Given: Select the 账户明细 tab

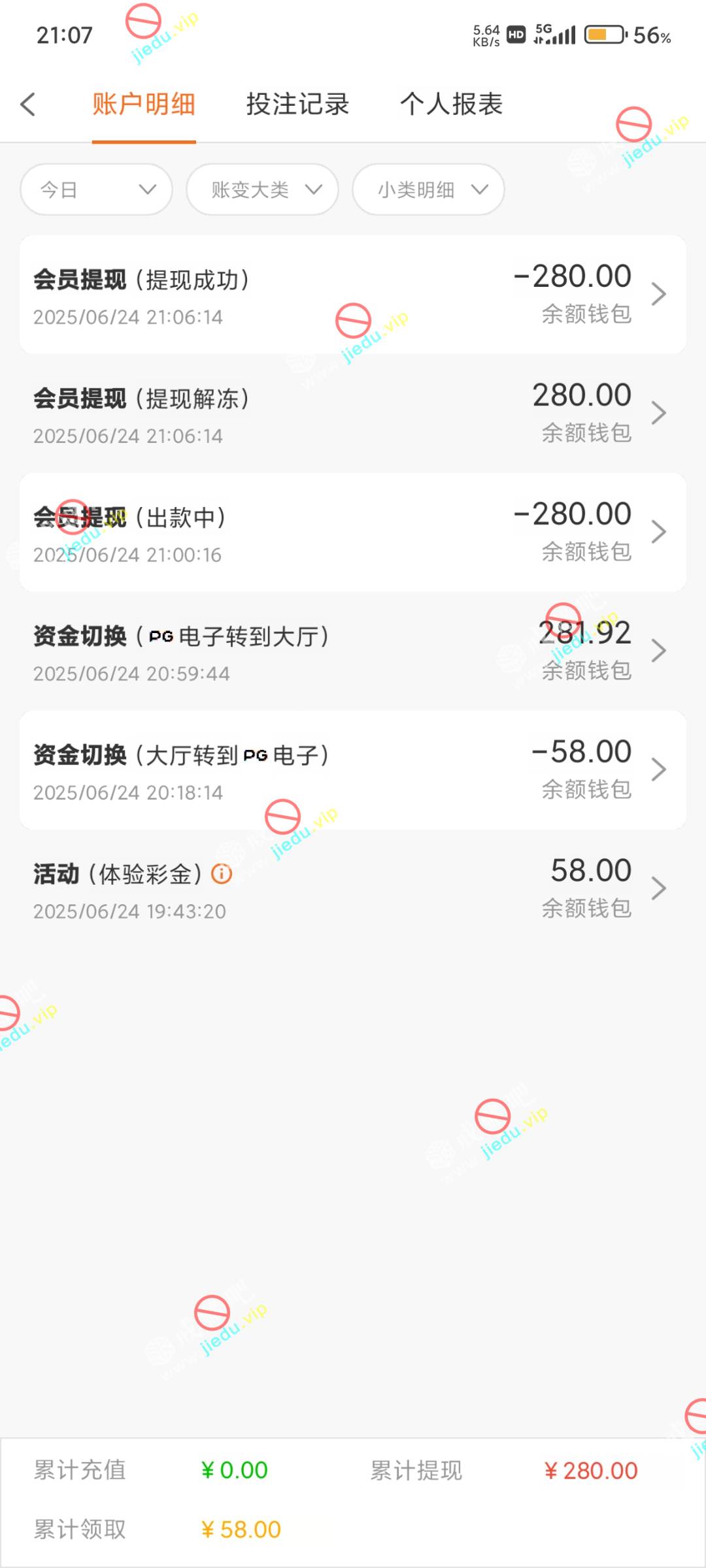Looking at the screenshot, I should point(144,105).
